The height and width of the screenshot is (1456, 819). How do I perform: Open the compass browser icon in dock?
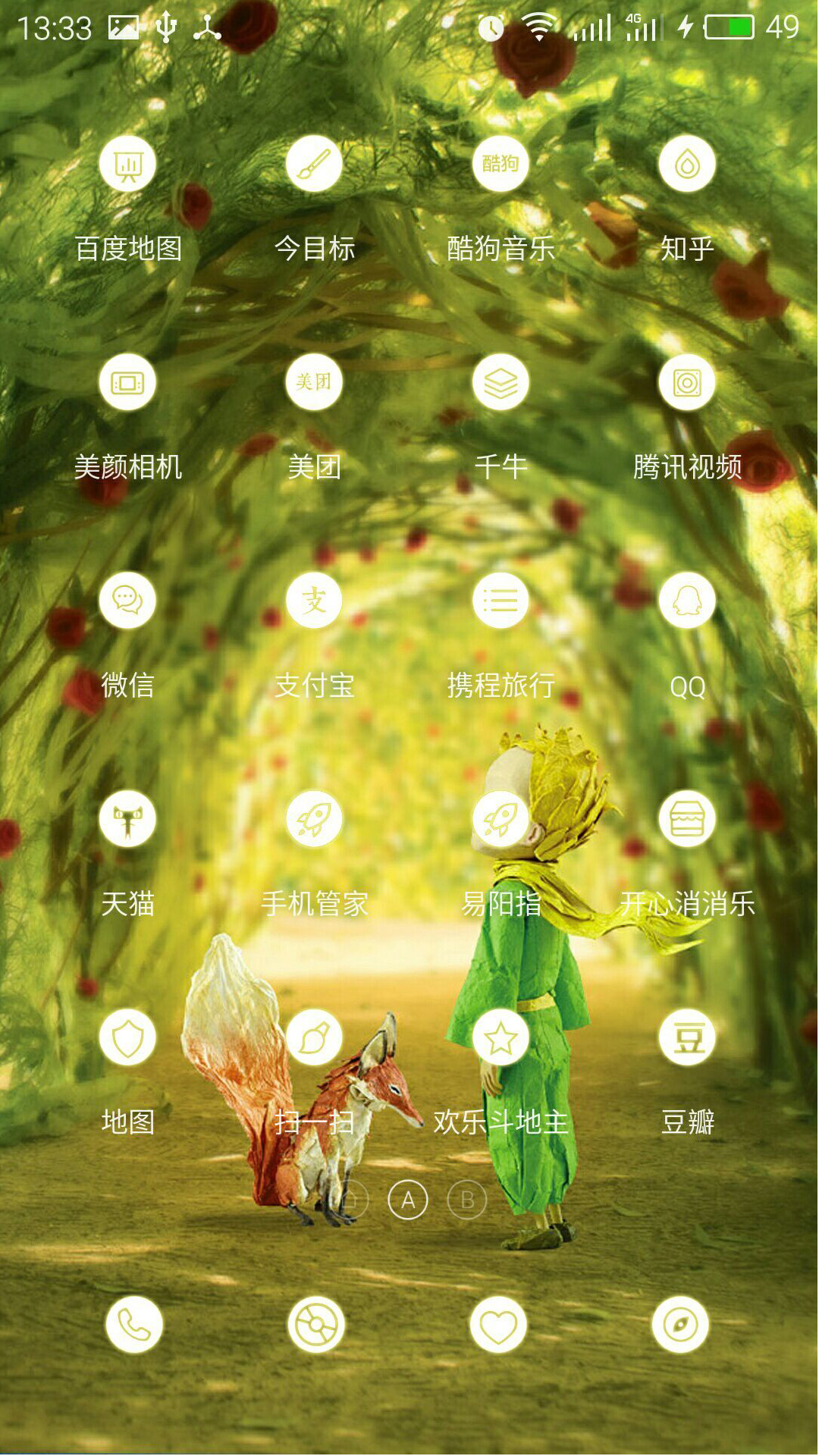680,1325
